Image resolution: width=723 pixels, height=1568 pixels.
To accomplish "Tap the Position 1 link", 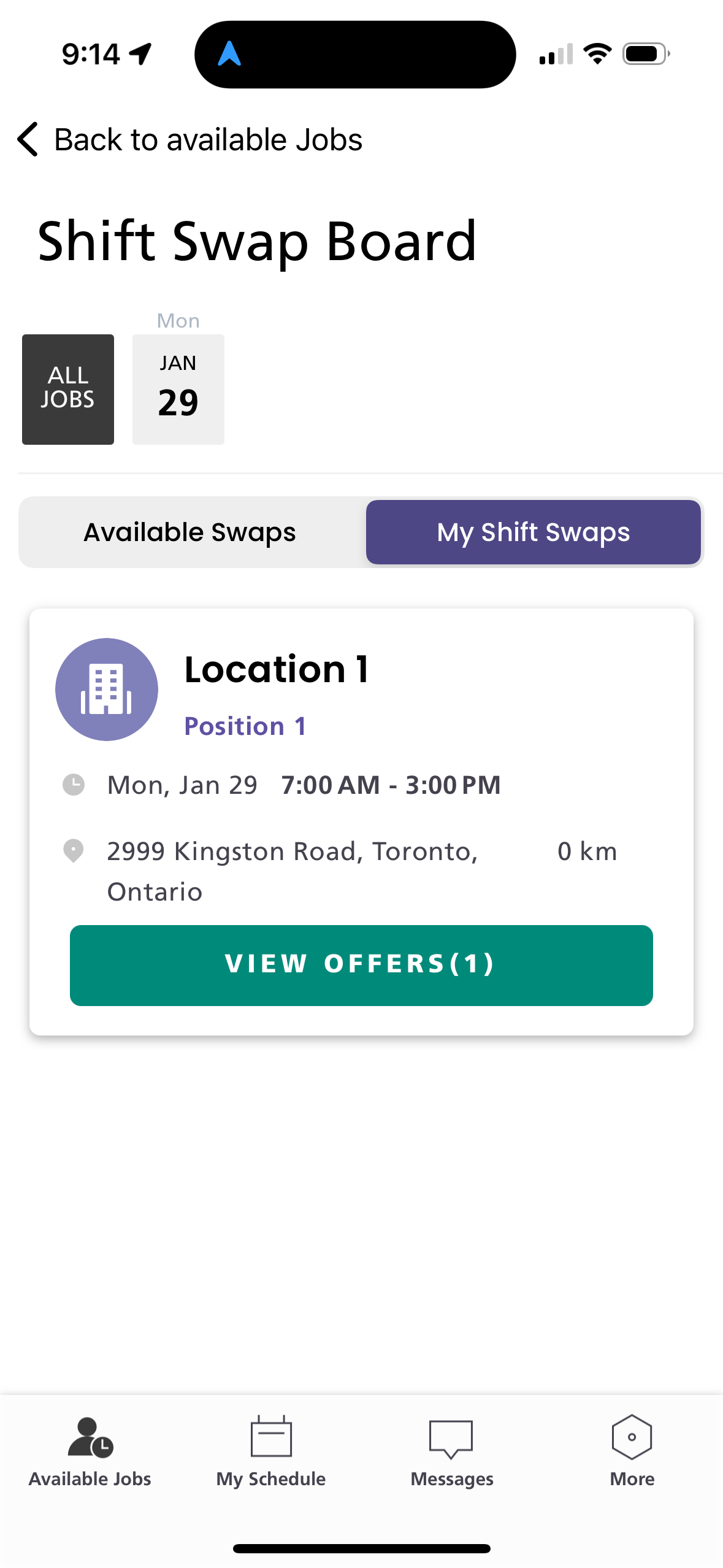I will point(245,726).
